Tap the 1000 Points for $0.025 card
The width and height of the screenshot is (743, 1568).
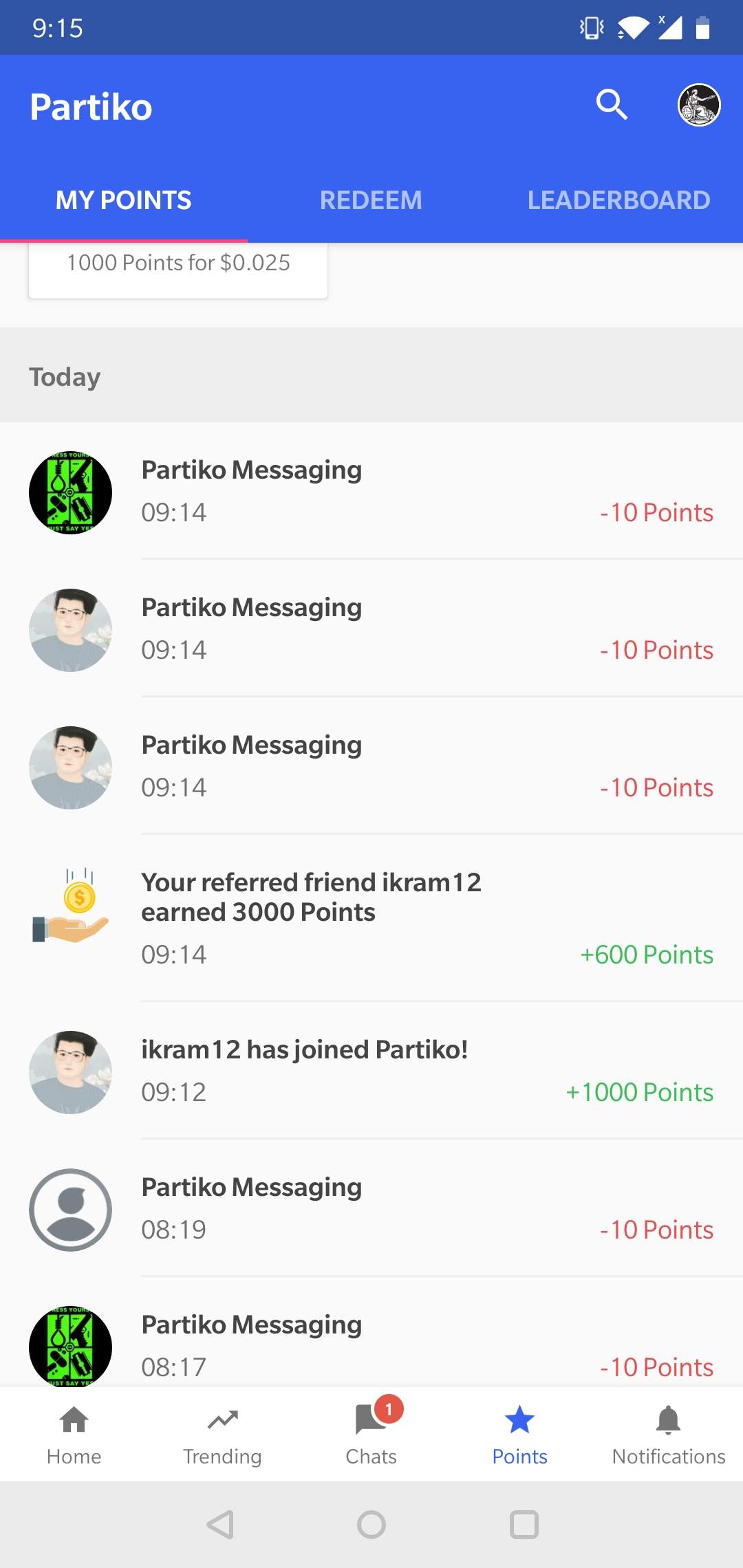tap(178, 268)
